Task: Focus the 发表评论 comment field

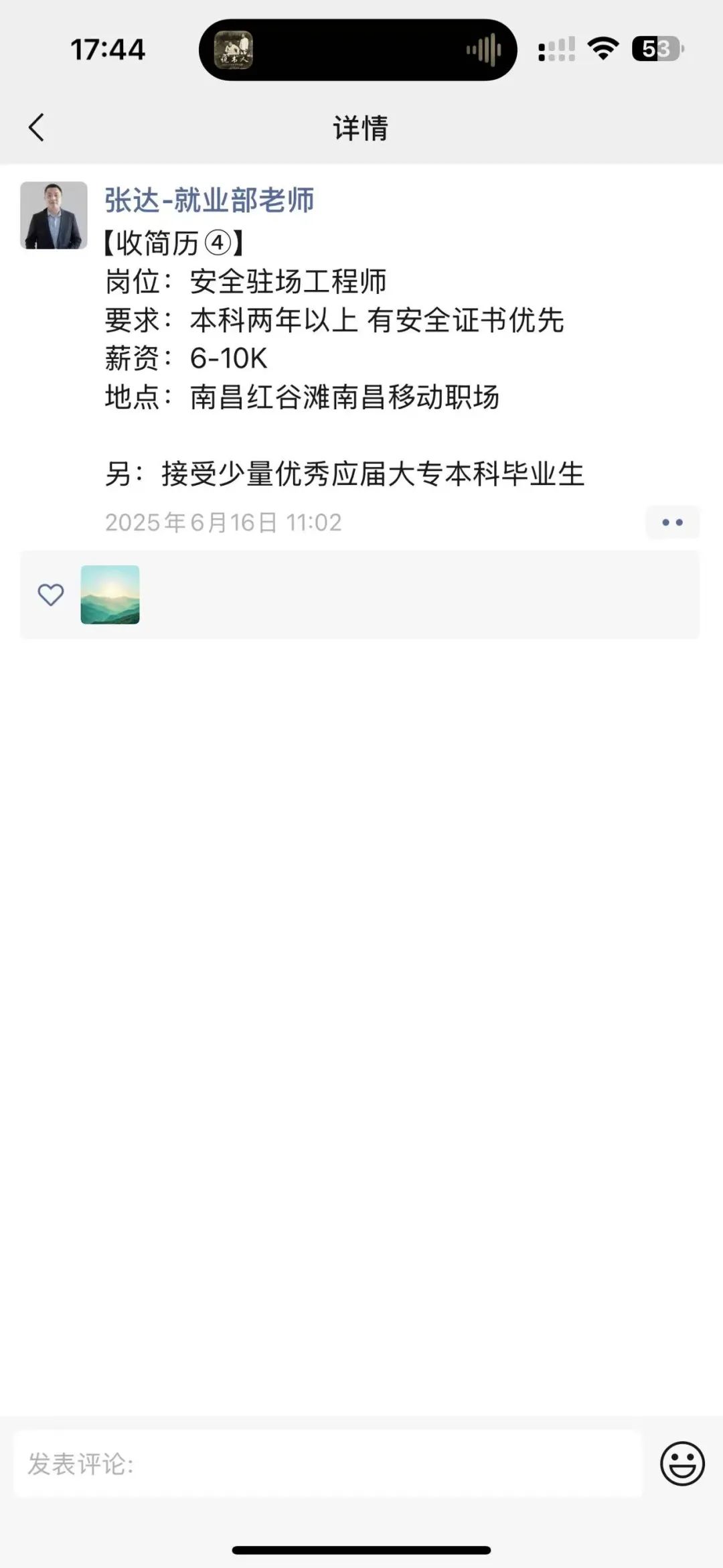Action: point(328,1464)
